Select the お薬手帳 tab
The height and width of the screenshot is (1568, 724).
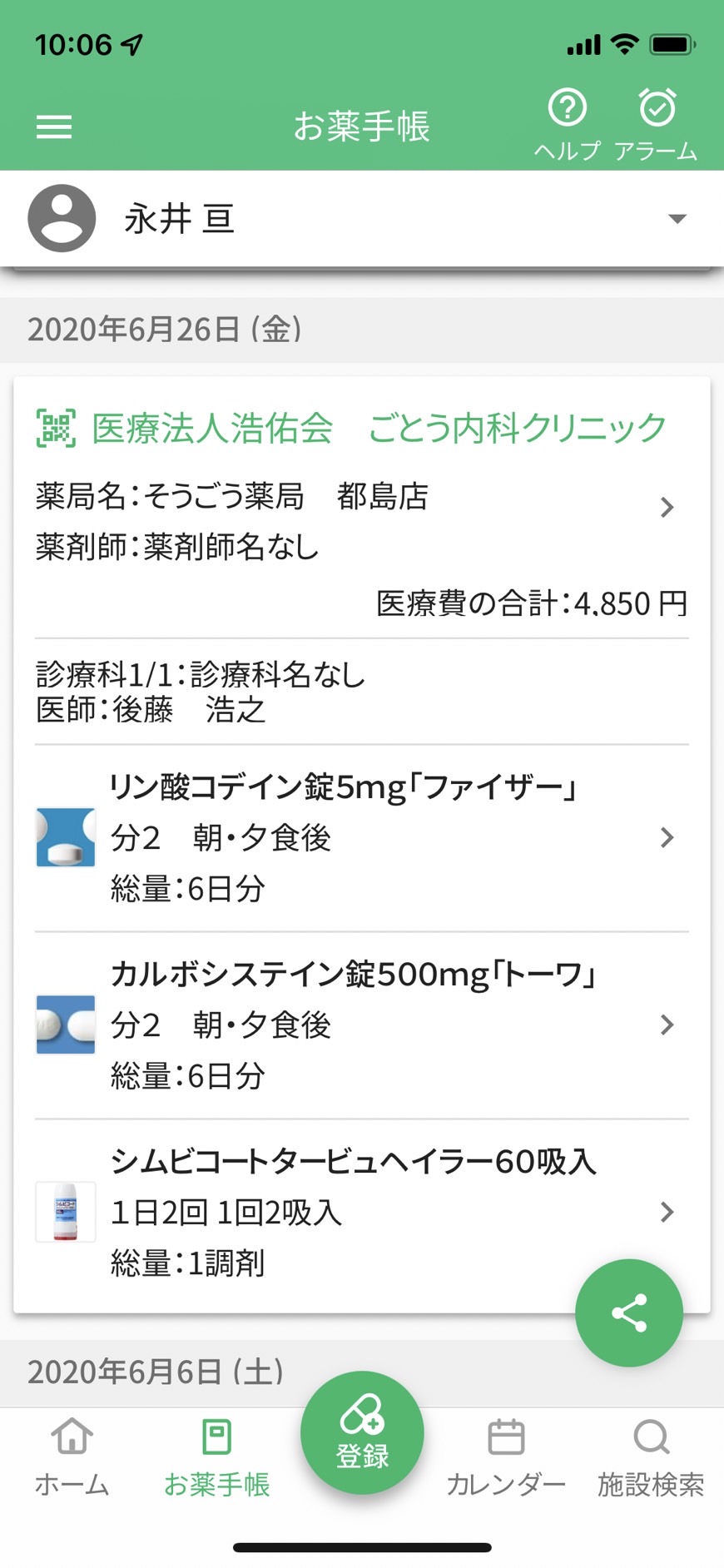click(216, 1458)
